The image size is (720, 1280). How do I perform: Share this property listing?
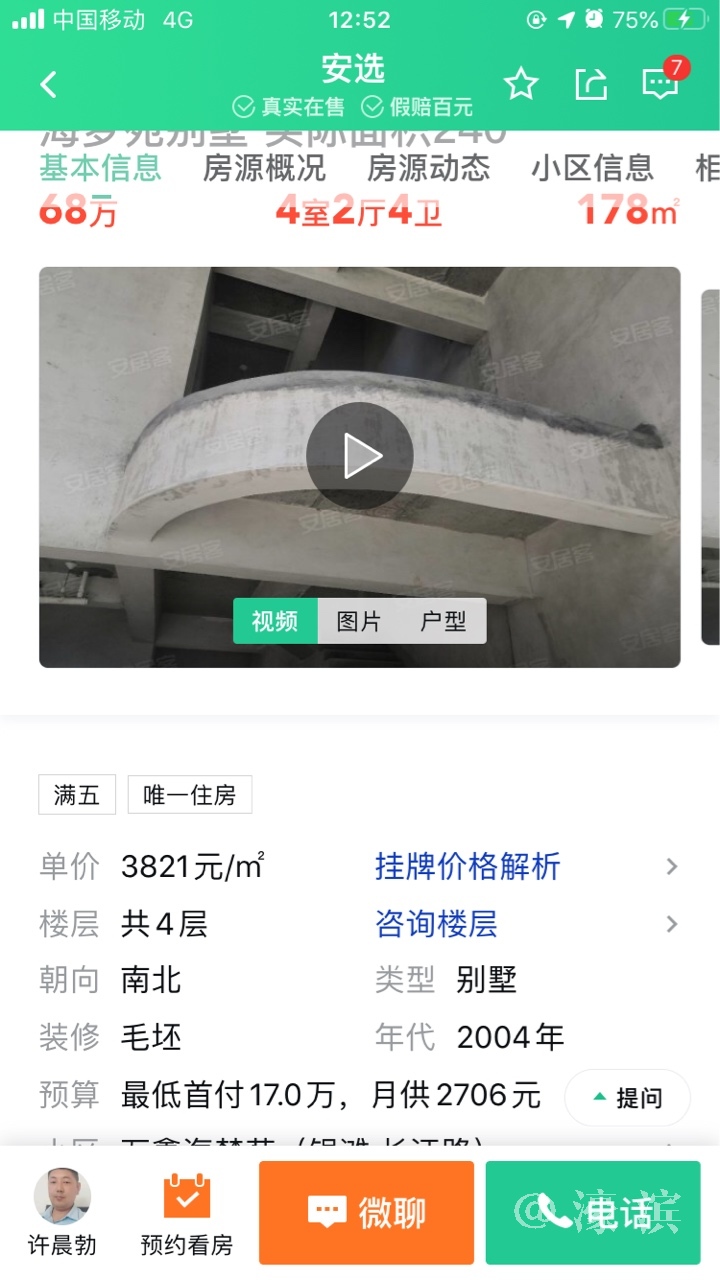coord(591,84)
